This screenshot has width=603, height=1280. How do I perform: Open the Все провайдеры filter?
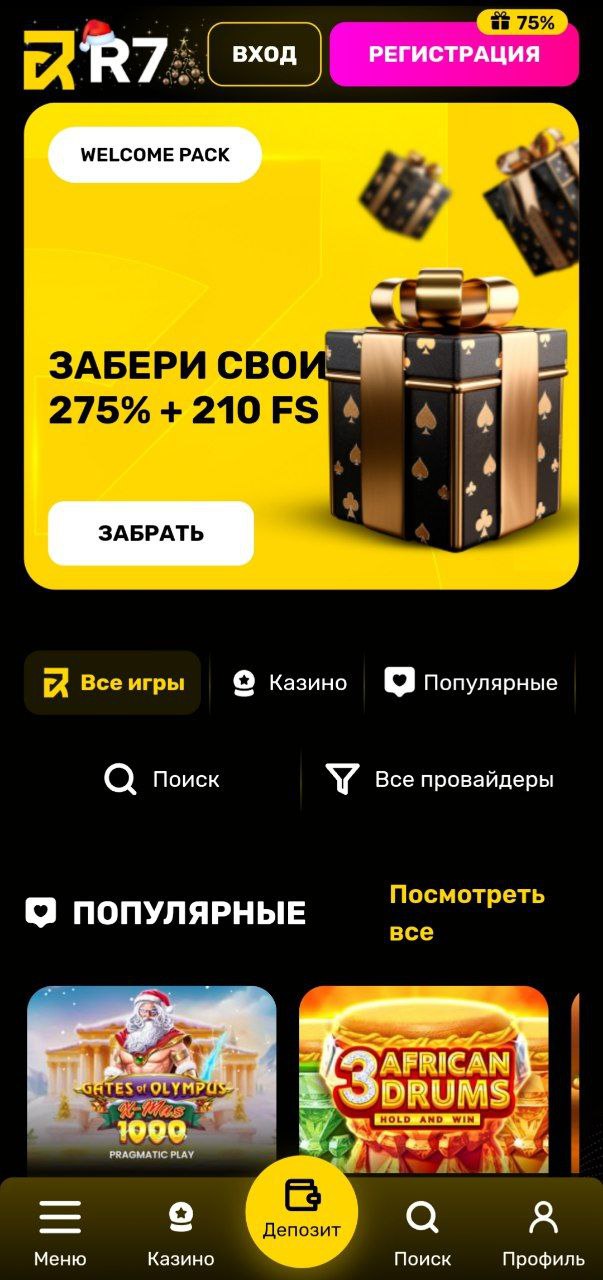(x=440, y=779)
